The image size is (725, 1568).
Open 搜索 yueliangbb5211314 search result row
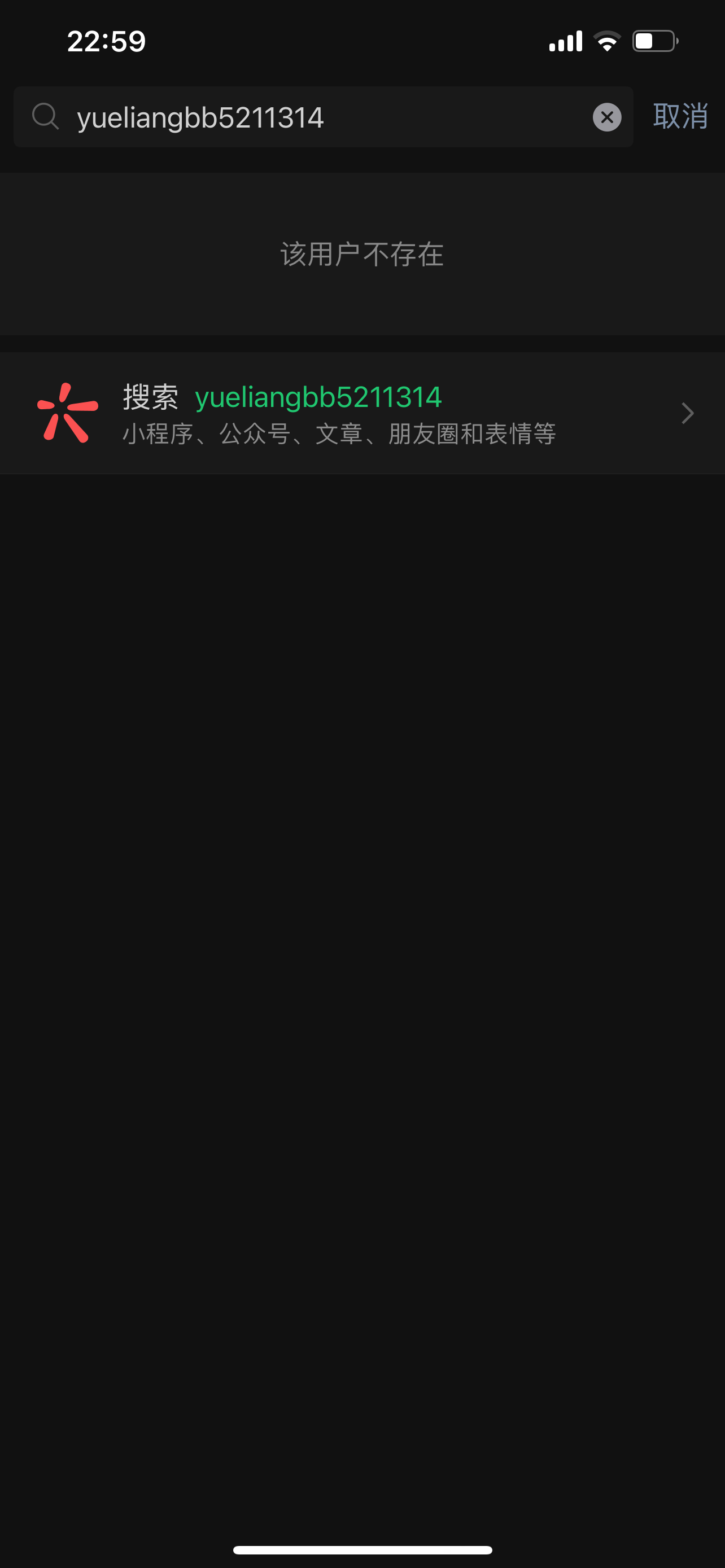[362, 413]
